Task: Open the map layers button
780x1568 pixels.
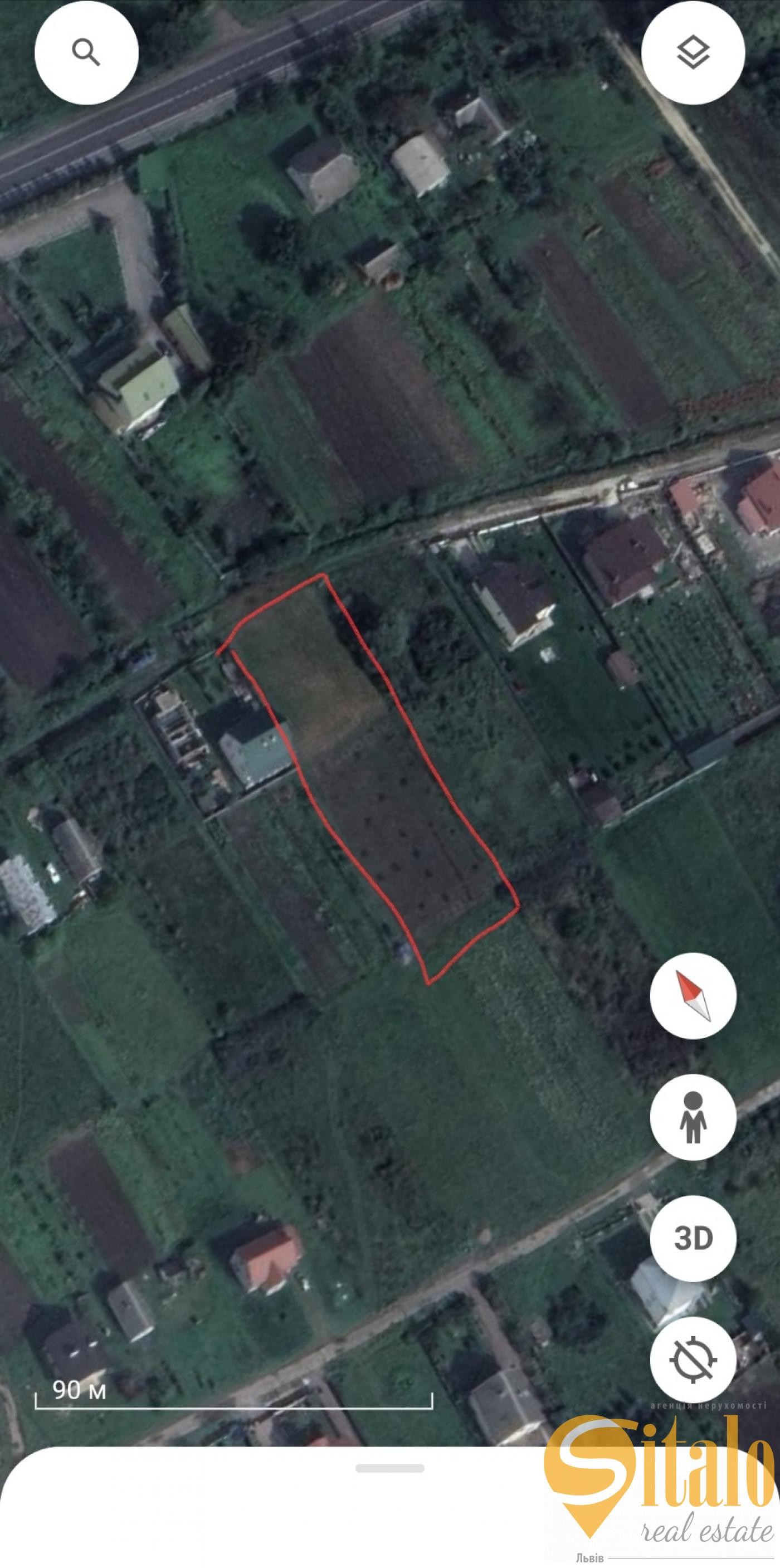Action: coord(693,52)
